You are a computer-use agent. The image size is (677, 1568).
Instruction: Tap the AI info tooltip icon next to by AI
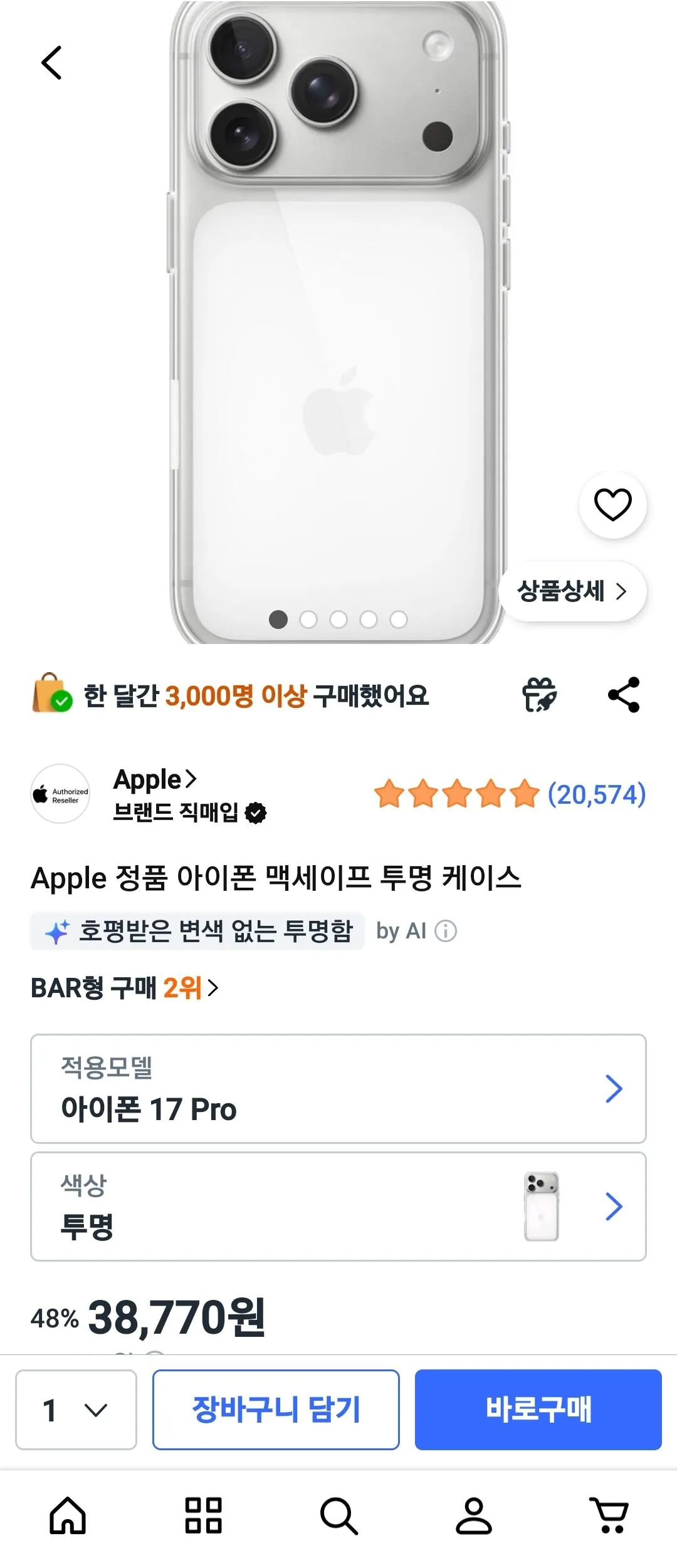(446, 932)
